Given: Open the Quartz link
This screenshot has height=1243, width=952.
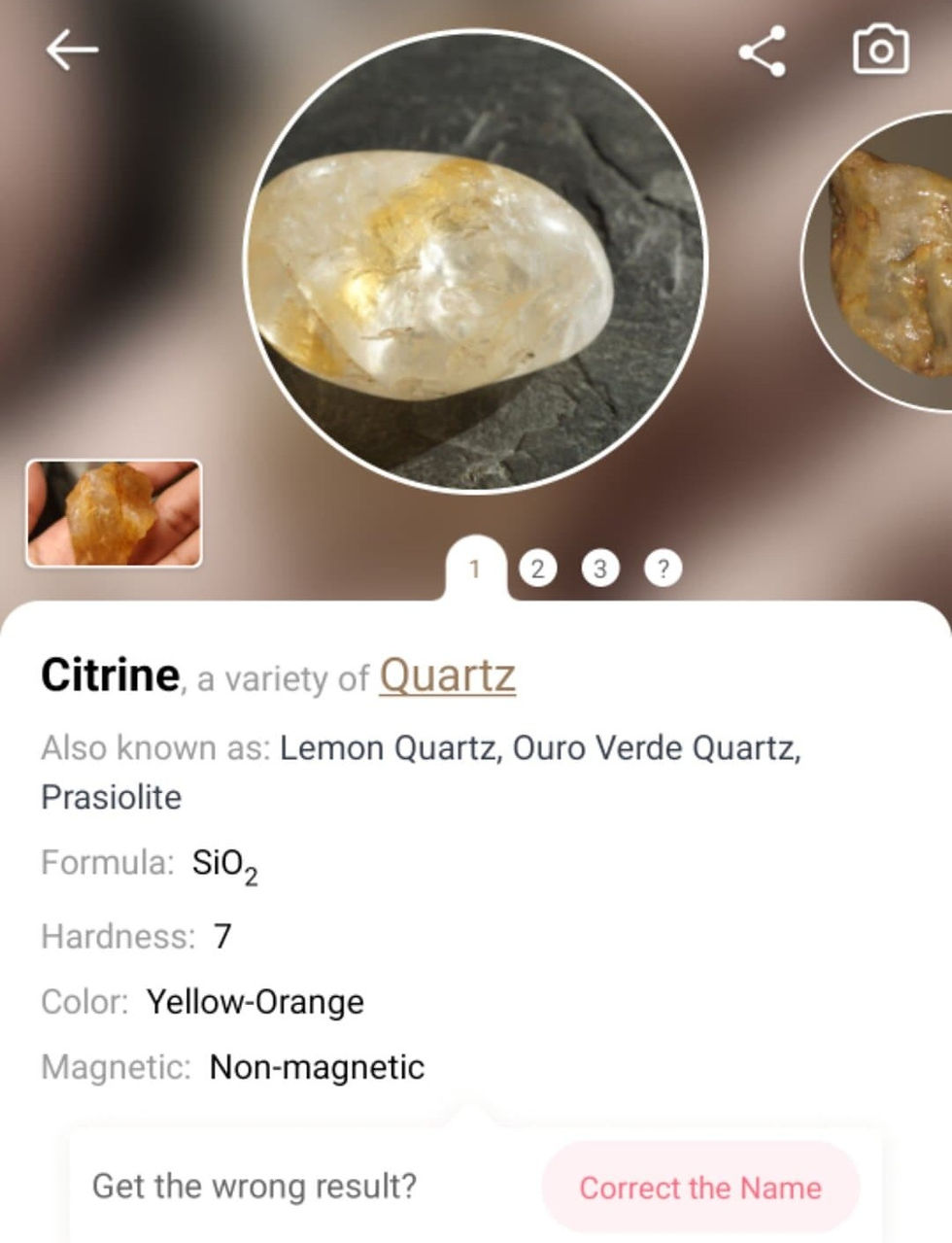Looking at the screenshot, I should tap(447, 675).
